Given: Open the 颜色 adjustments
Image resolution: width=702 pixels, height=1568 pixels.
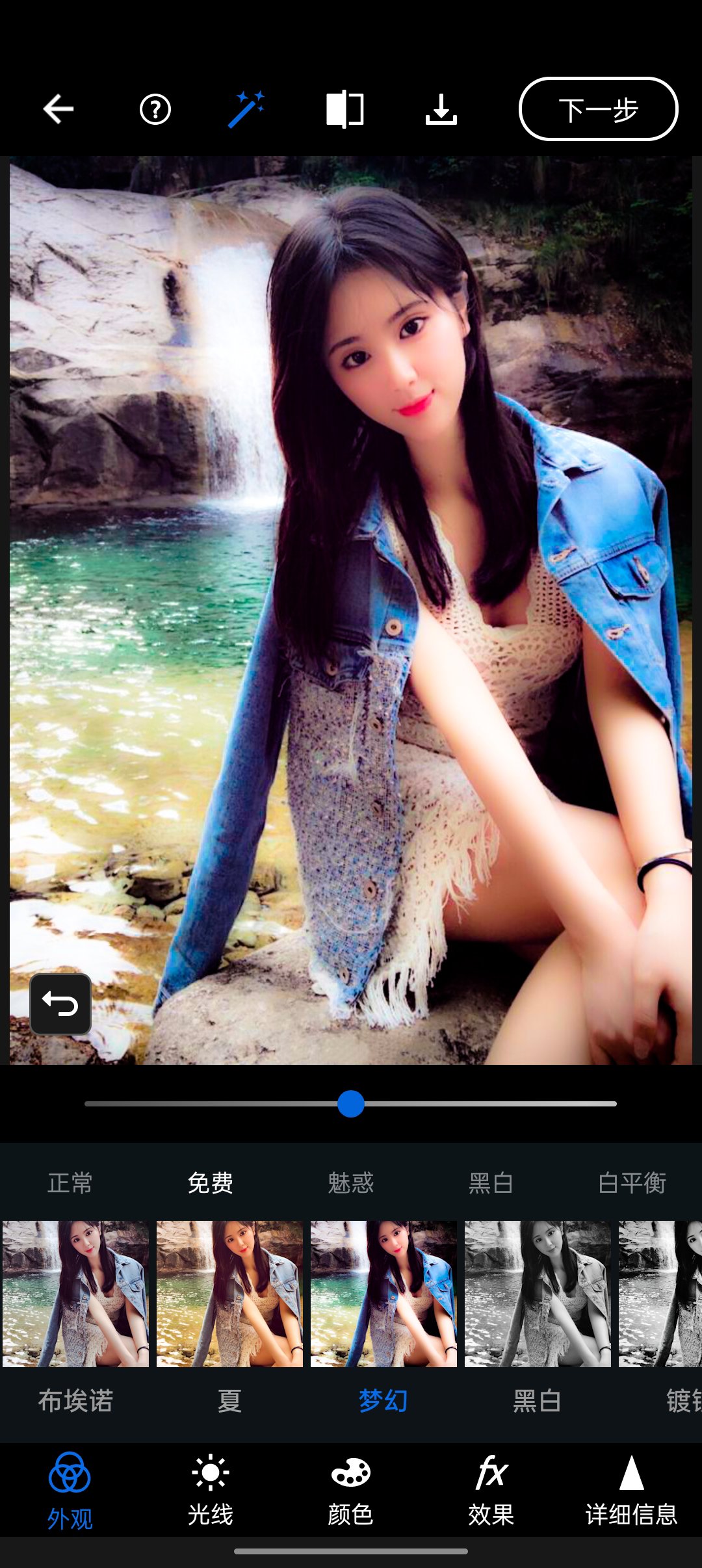Looking at the screenshot, I should [351, 1490].
